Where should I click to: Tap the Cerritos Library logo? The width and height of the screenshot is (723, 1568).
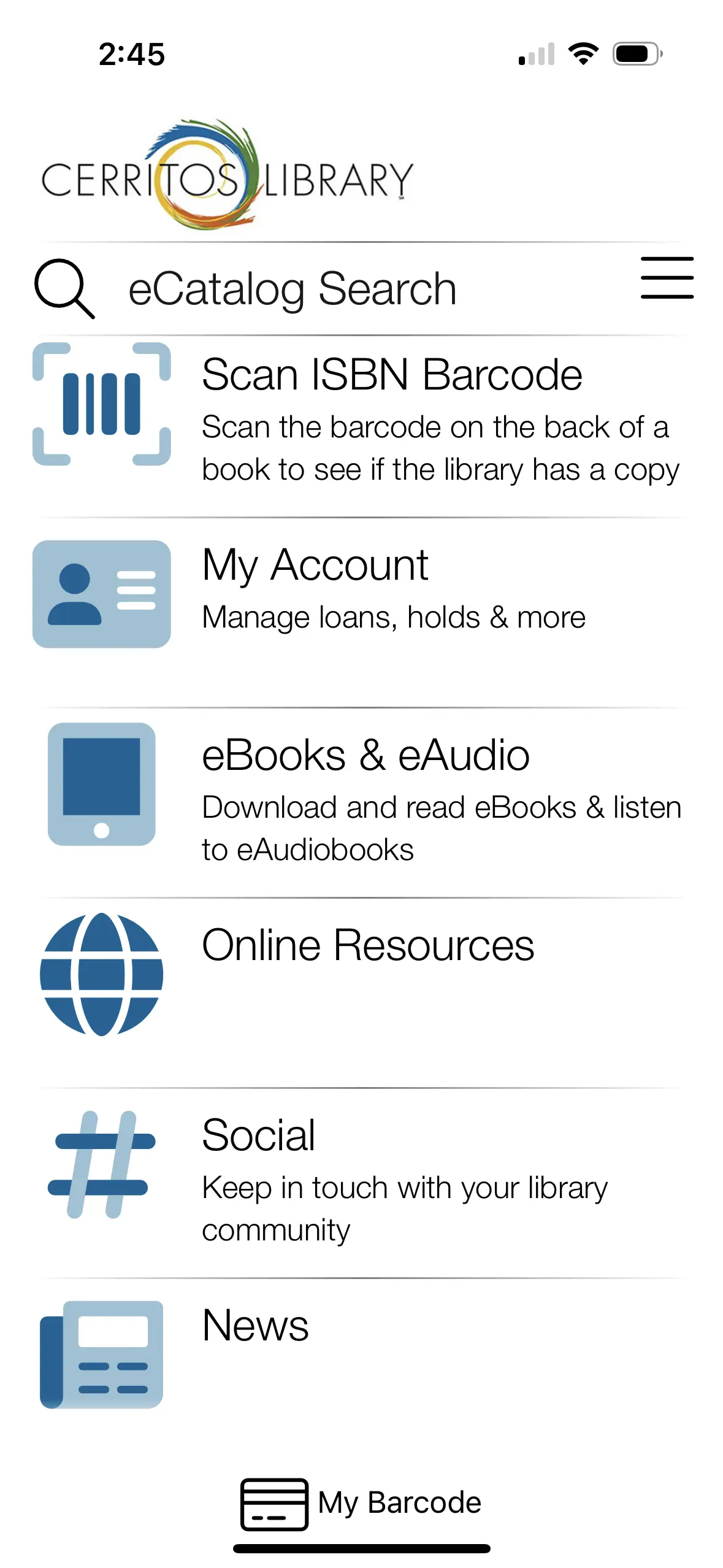pos(228,175)
